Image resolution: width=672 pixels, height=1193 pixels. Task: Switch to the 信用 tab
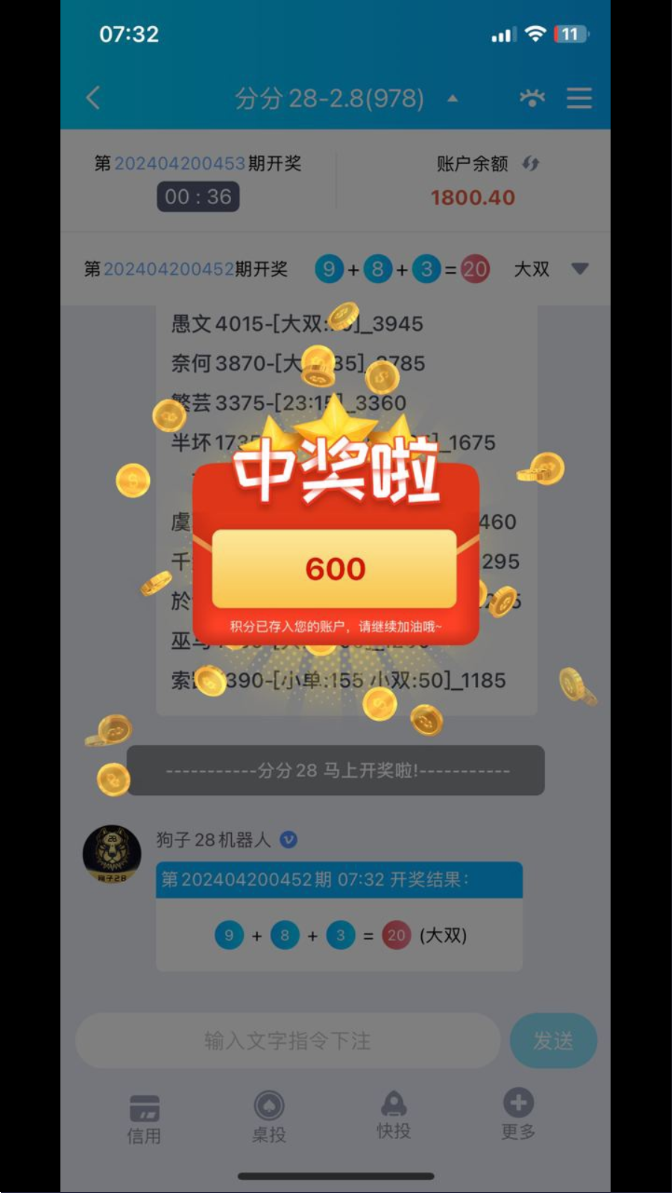(x=144, y=1119)
